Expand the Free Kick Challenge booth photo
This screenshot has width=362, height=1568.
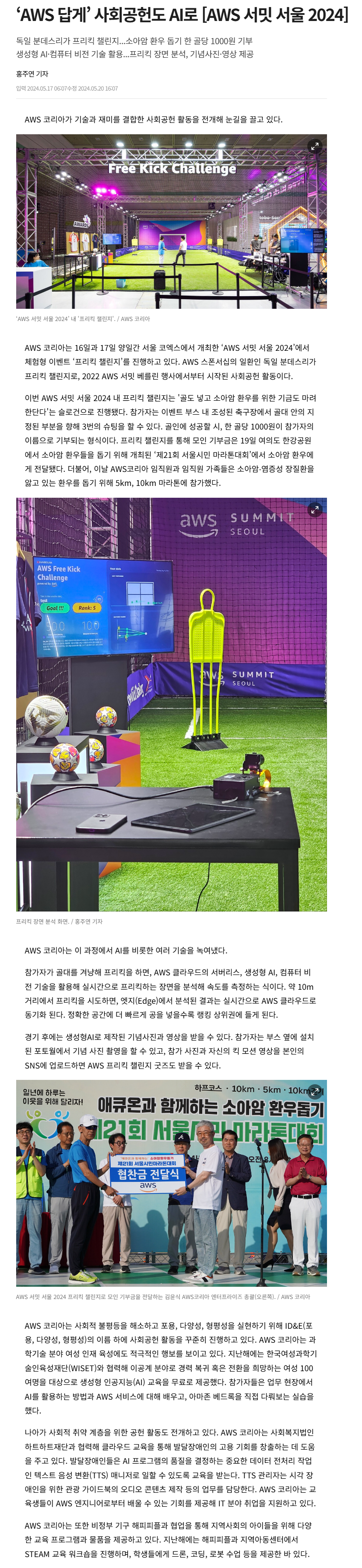click(x=314, y=146)
